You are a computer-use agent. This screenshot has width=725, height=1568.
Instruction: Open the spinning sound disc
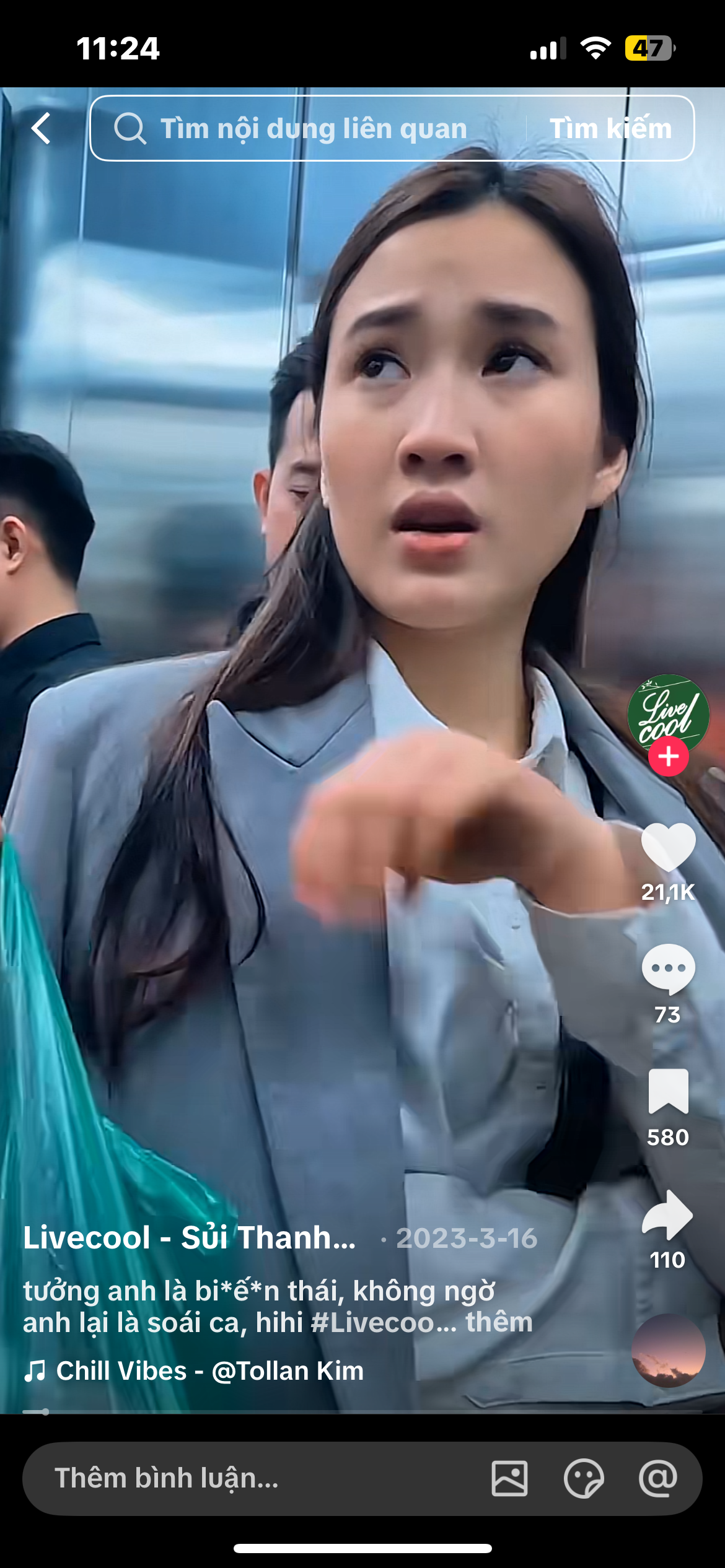(668, 1350)
